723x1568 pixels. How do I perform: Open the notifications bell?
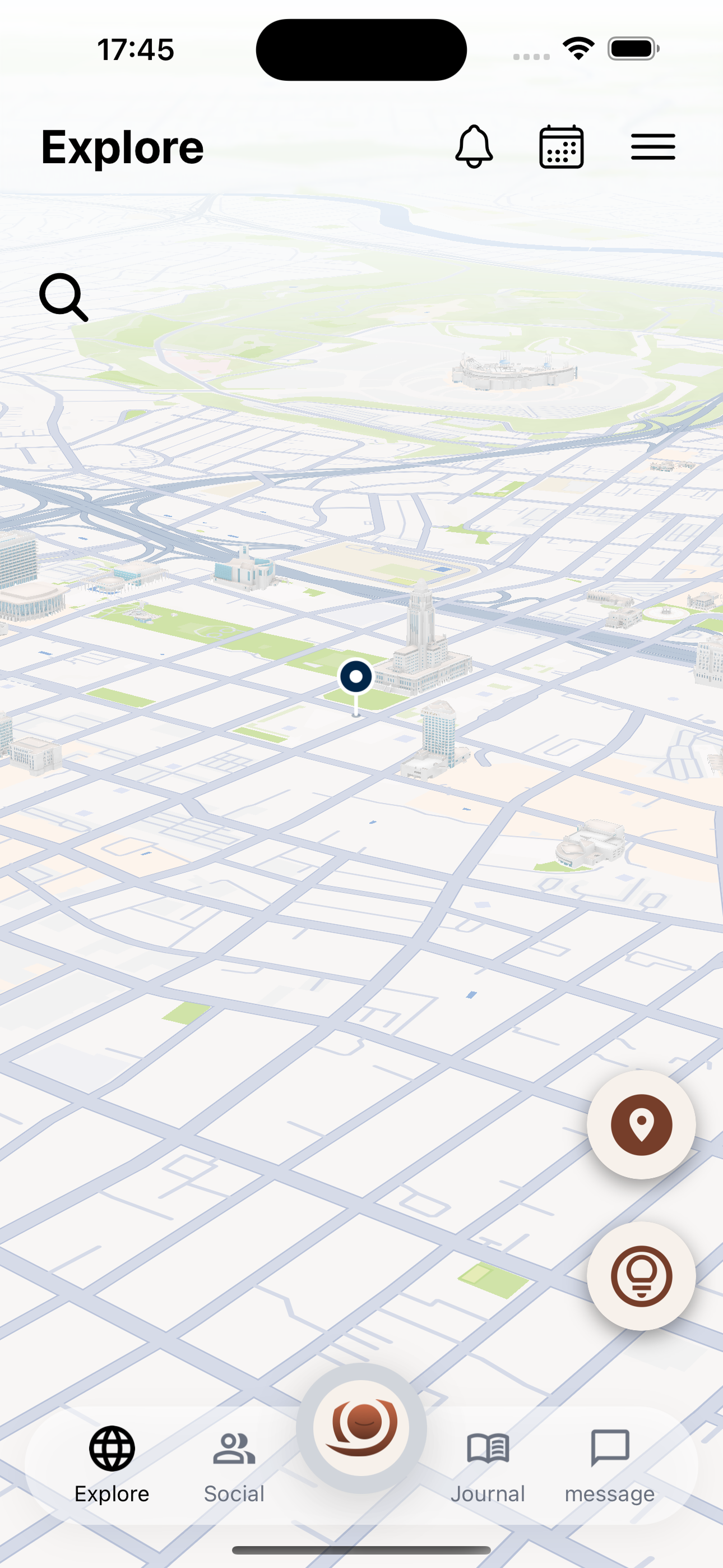click(474, 147)
